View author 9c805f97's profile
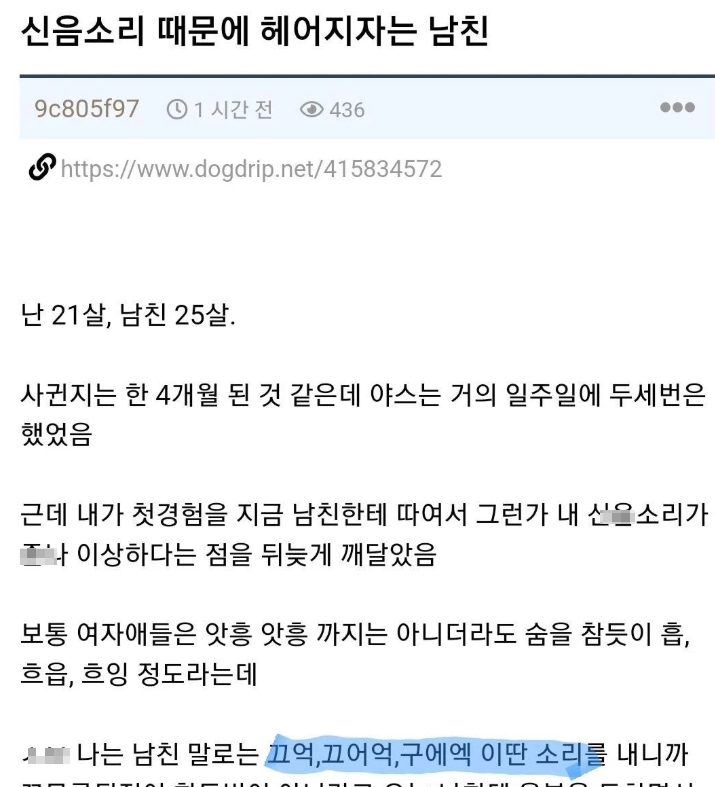Image resolution: width=715 pixels, height=787 pixels. point(87,108)
